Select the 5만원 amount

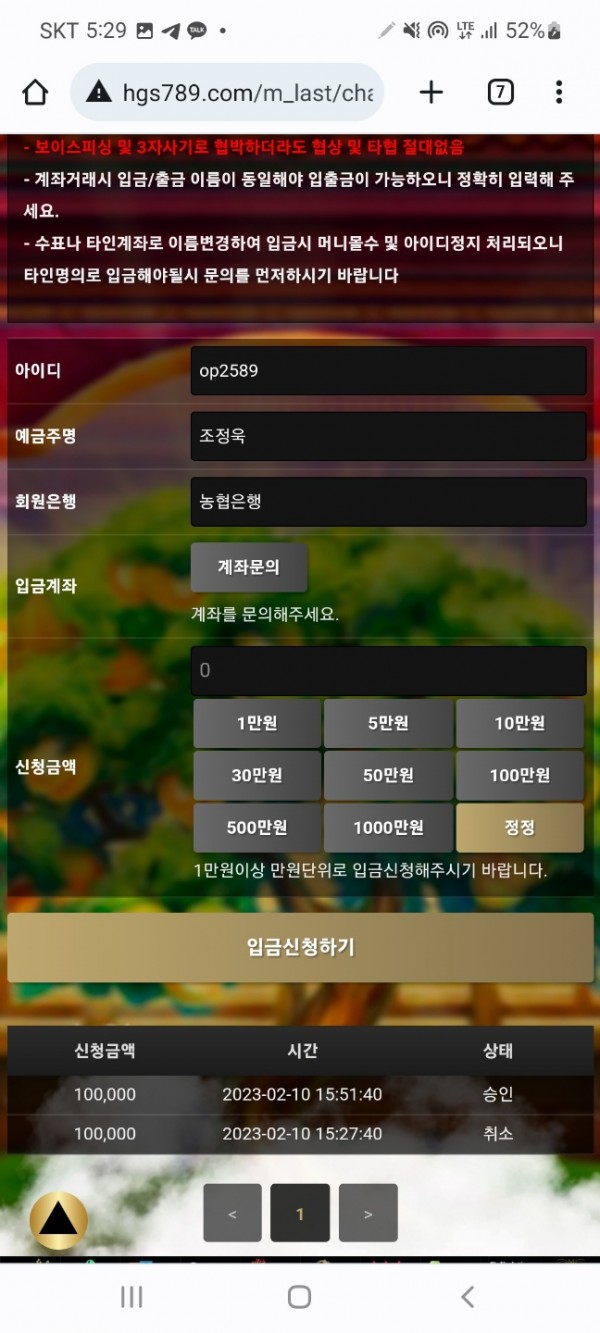click(x=388, y=723)
